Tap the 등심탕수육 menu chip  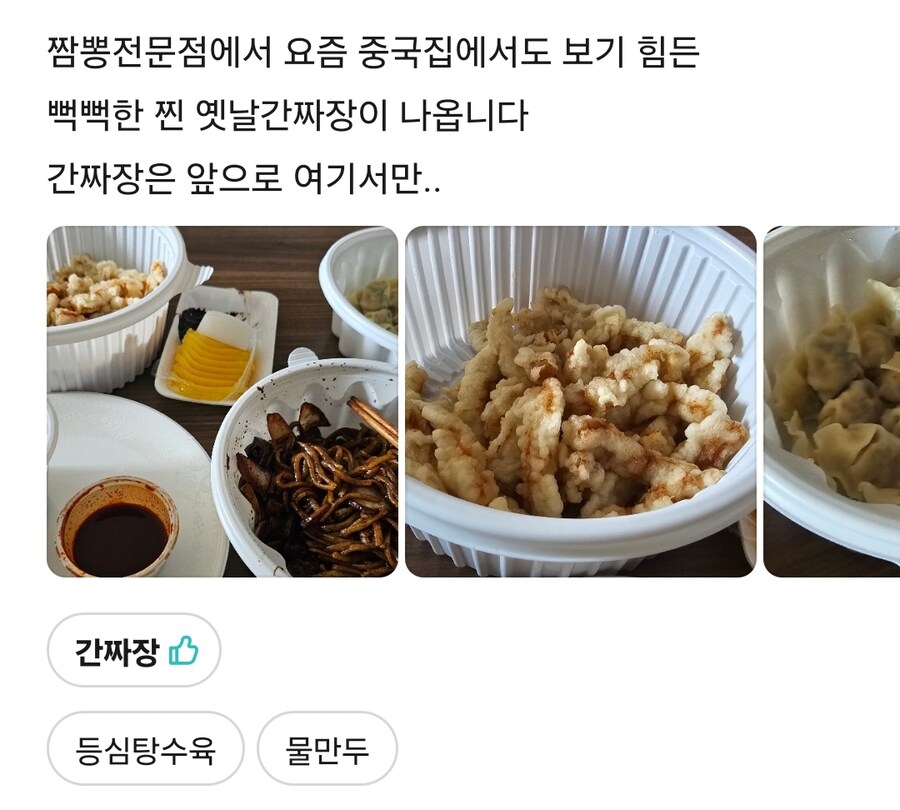pos(145,748)
